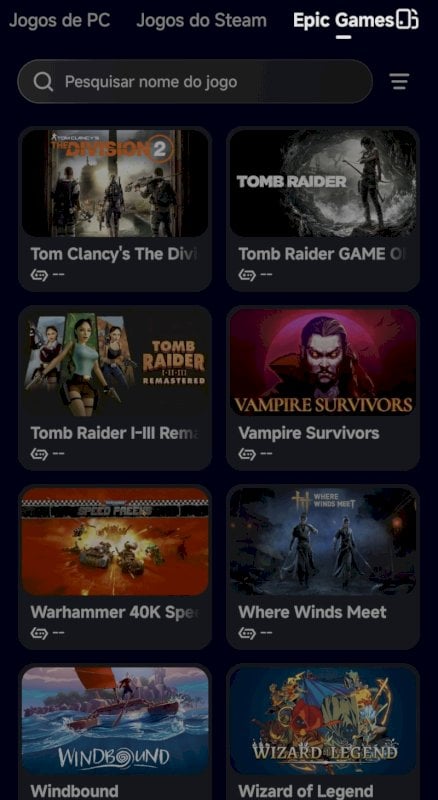Viewport: 438px width, 800px height.
Task: Switch to the Jogos de PC tab
Action: tap(60, 20)
